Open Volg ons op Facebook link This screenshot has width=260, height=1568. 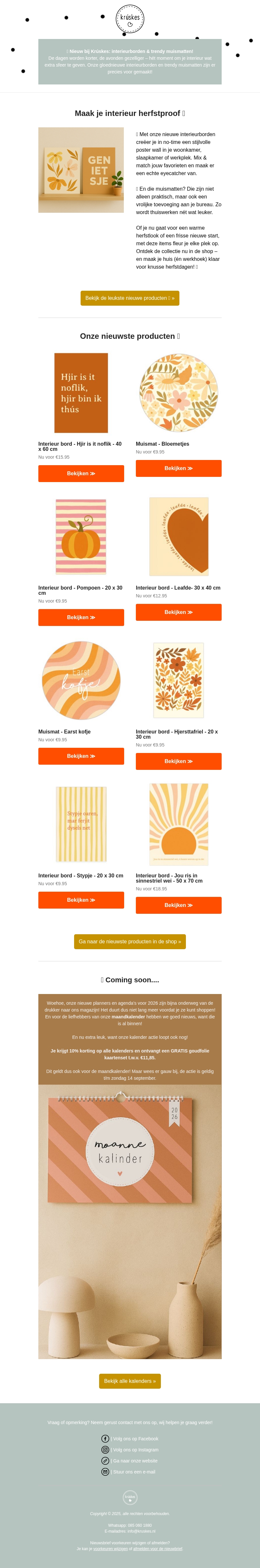tap(135, 1439)
